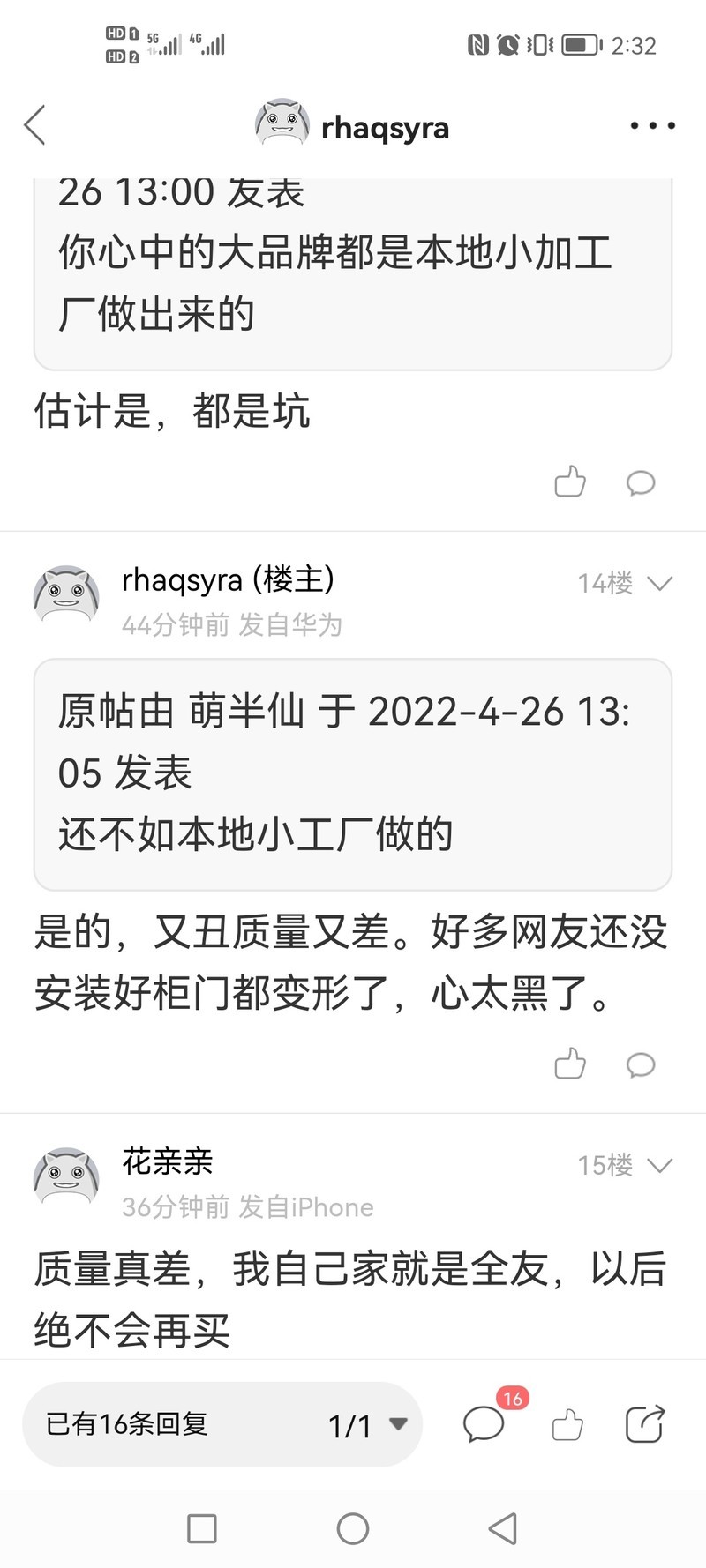
Task: Share this thread
Action: (644, 1423)
